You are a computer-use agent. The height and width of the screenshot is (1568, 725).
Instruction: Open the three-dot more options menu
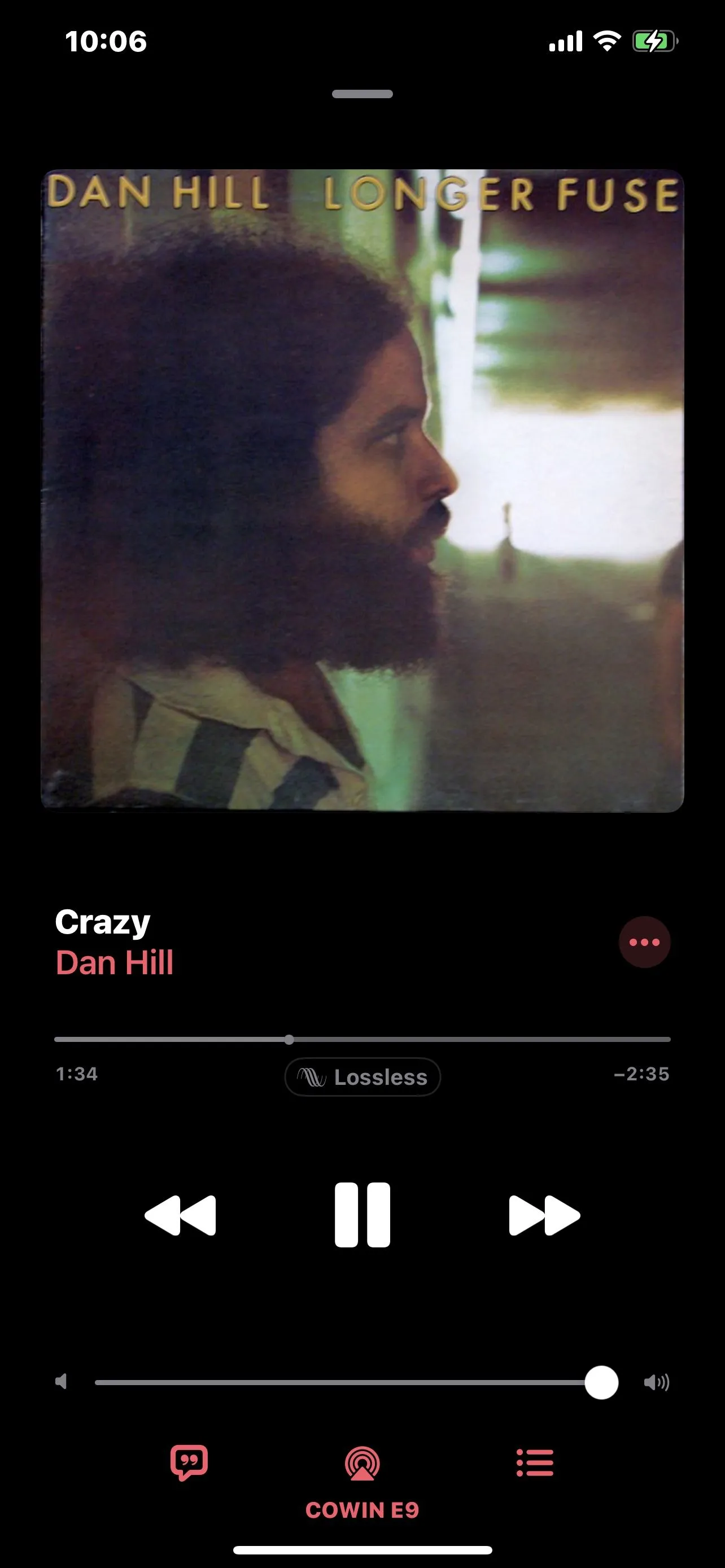(644, 941)
